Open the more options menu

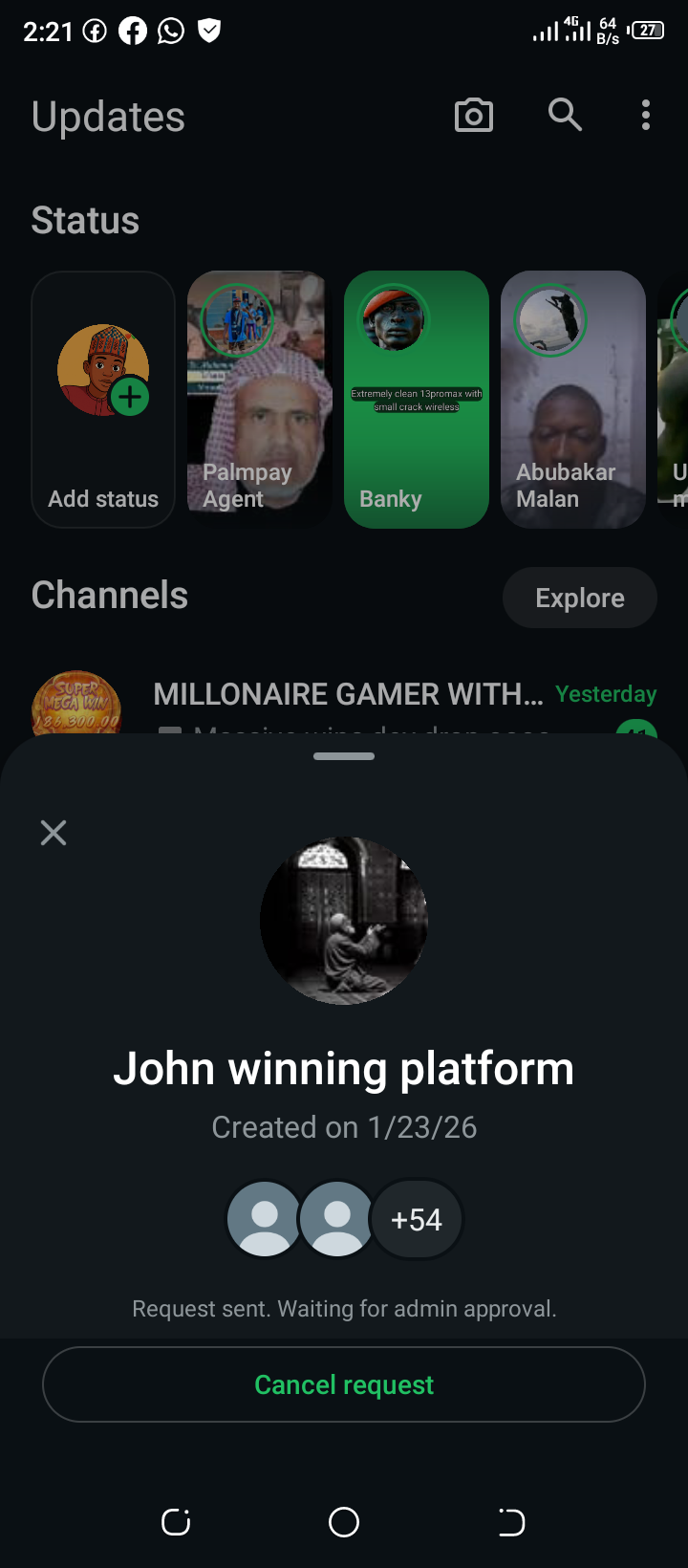(646, 115)
